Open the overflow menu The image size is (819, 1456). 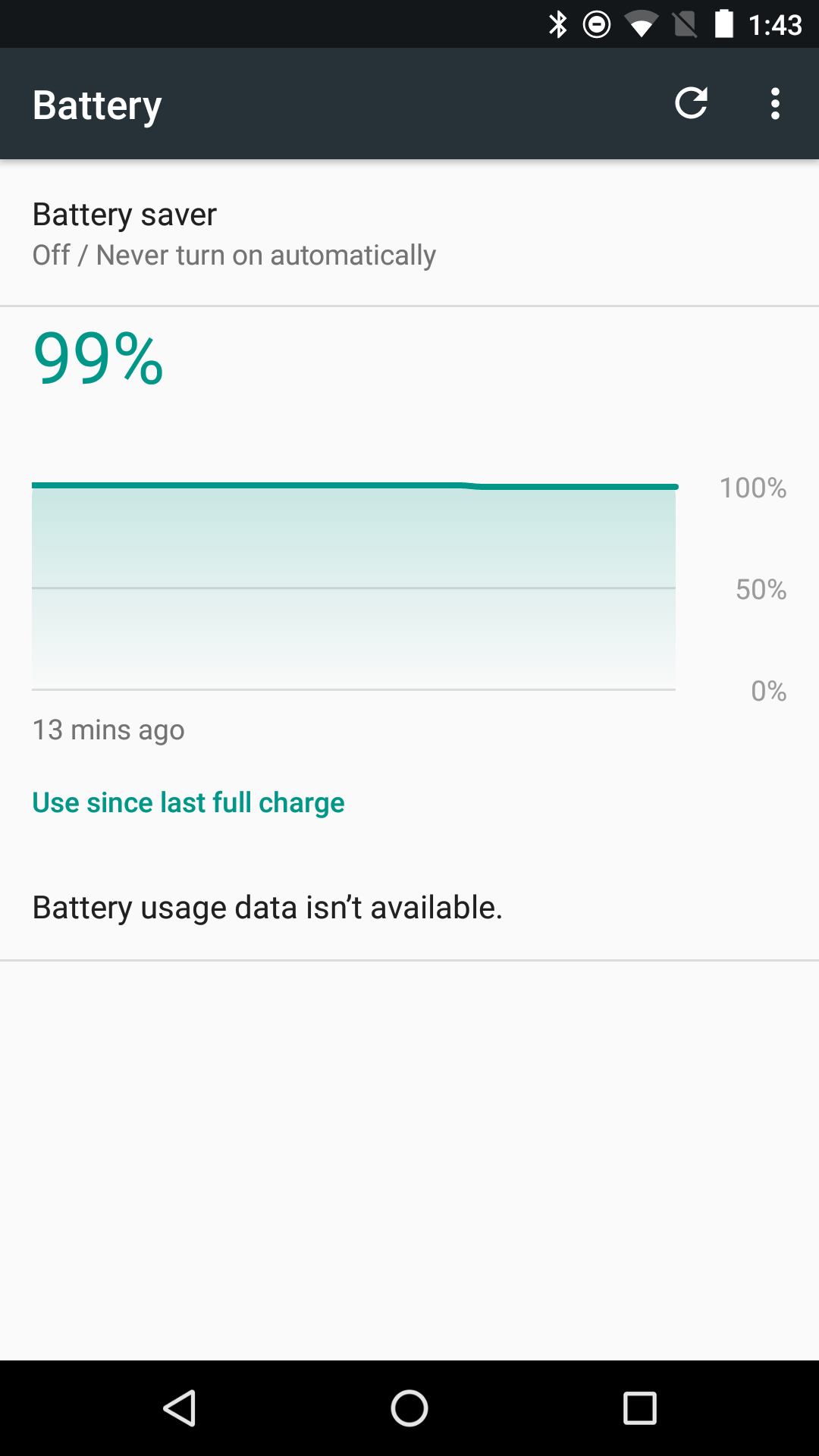[775, 104]
